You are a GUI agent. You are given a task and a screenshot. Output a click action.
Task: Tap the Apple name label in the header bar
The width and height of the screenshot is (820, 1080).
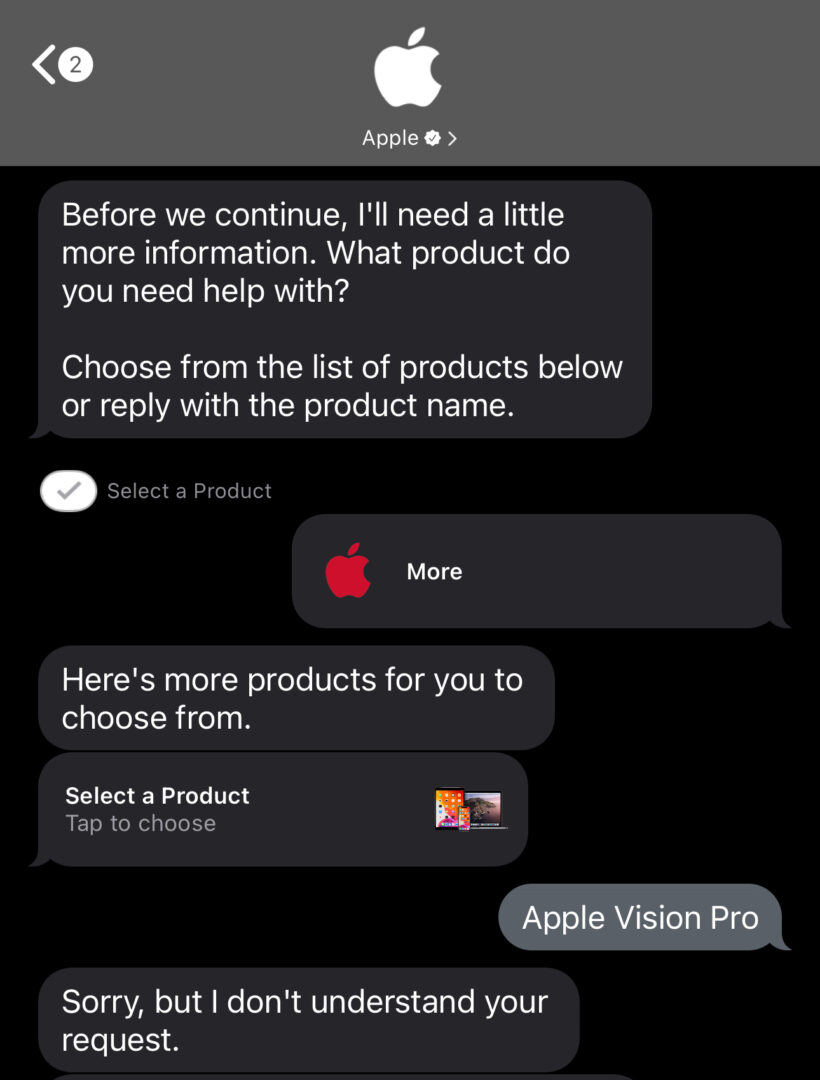pos(390,138)
